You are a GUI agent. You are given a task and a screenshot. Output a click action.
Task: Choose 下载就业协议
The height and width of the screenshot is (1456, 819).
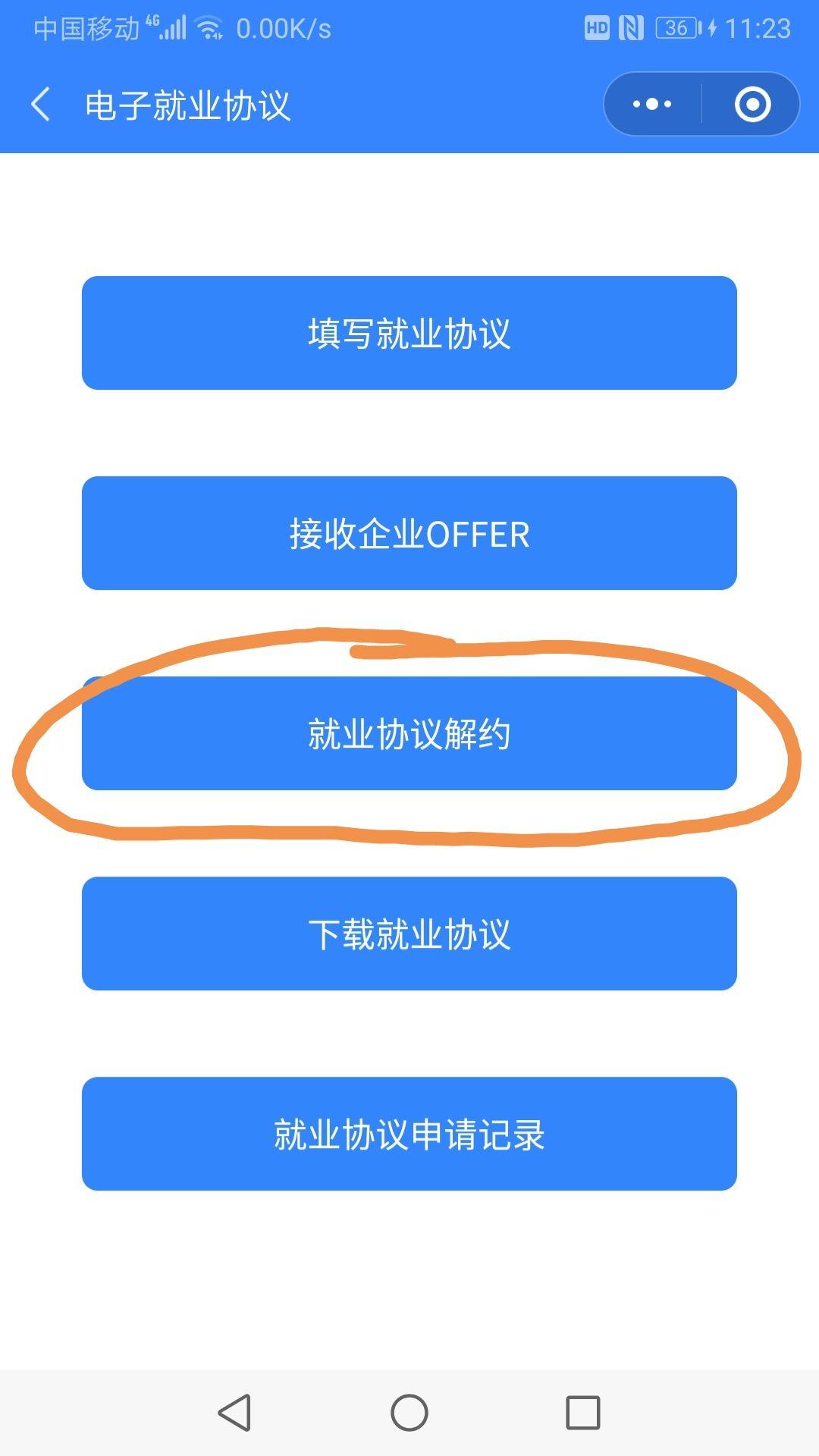coord(409,934)
